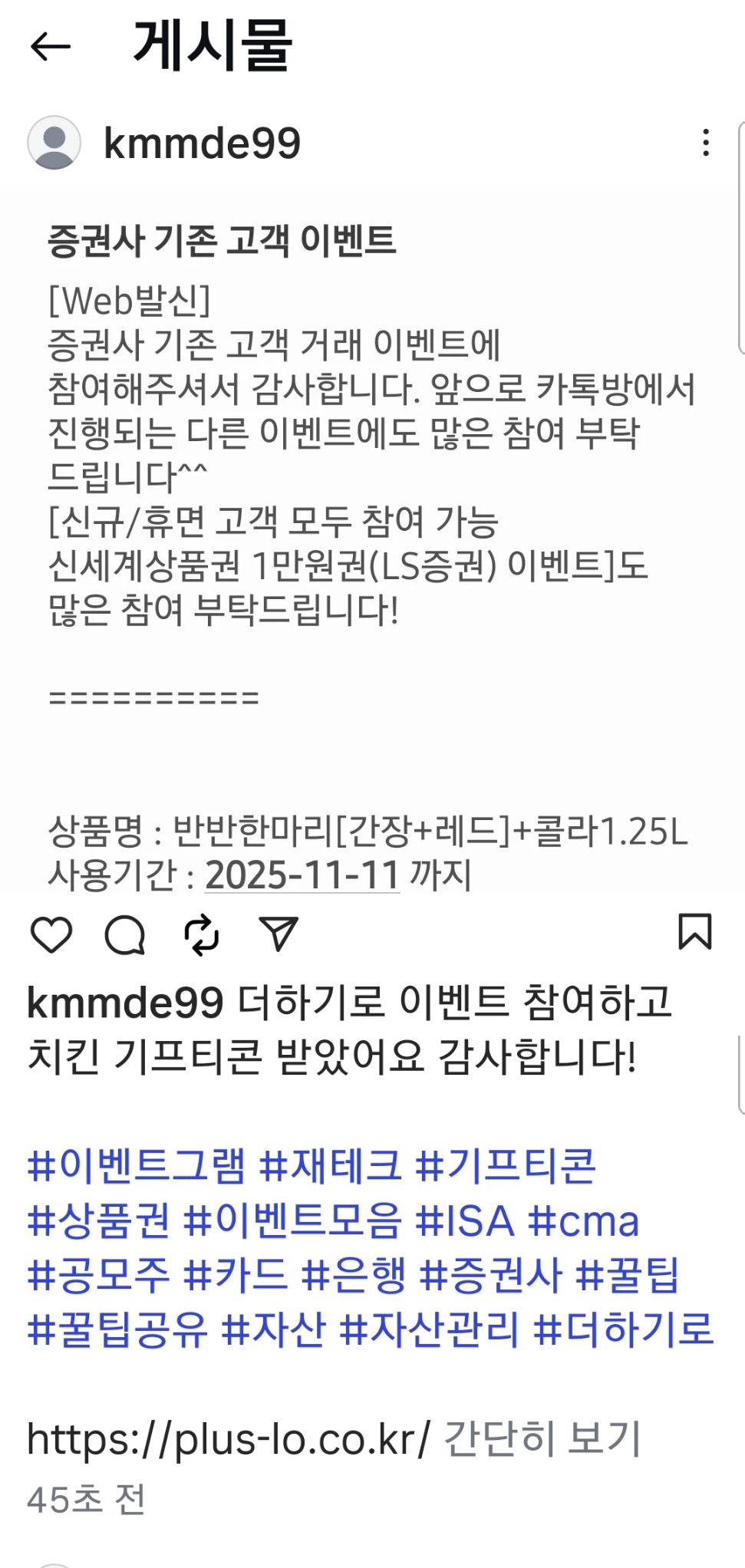Image resolution: width=745 pixels, height=1568 pixels.
Task: Collapse caption with 간단히 보기
Action: click(542, 1438)
